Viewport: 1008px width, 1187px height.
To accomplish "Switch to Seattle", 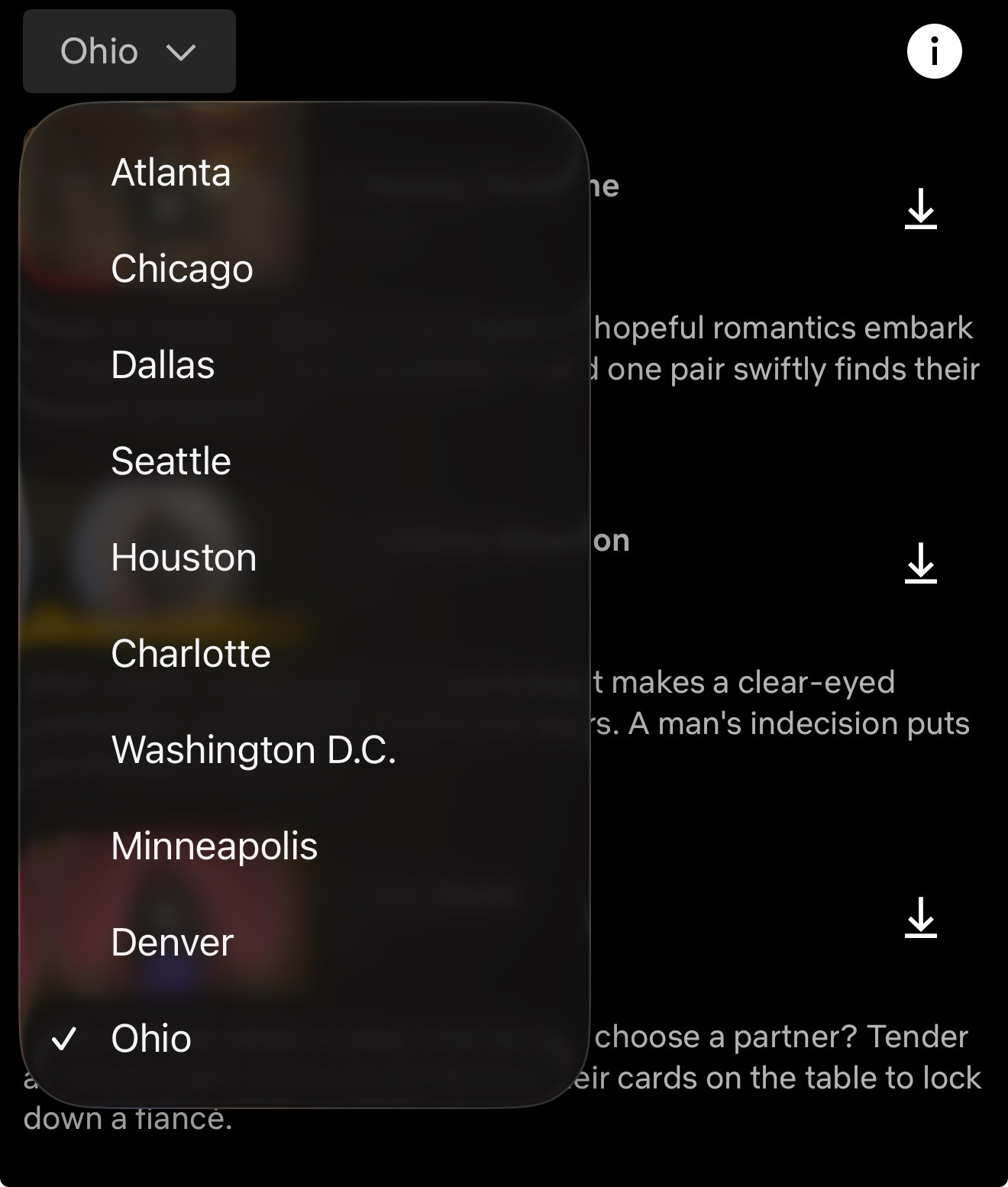I will [x=171, y=461].
